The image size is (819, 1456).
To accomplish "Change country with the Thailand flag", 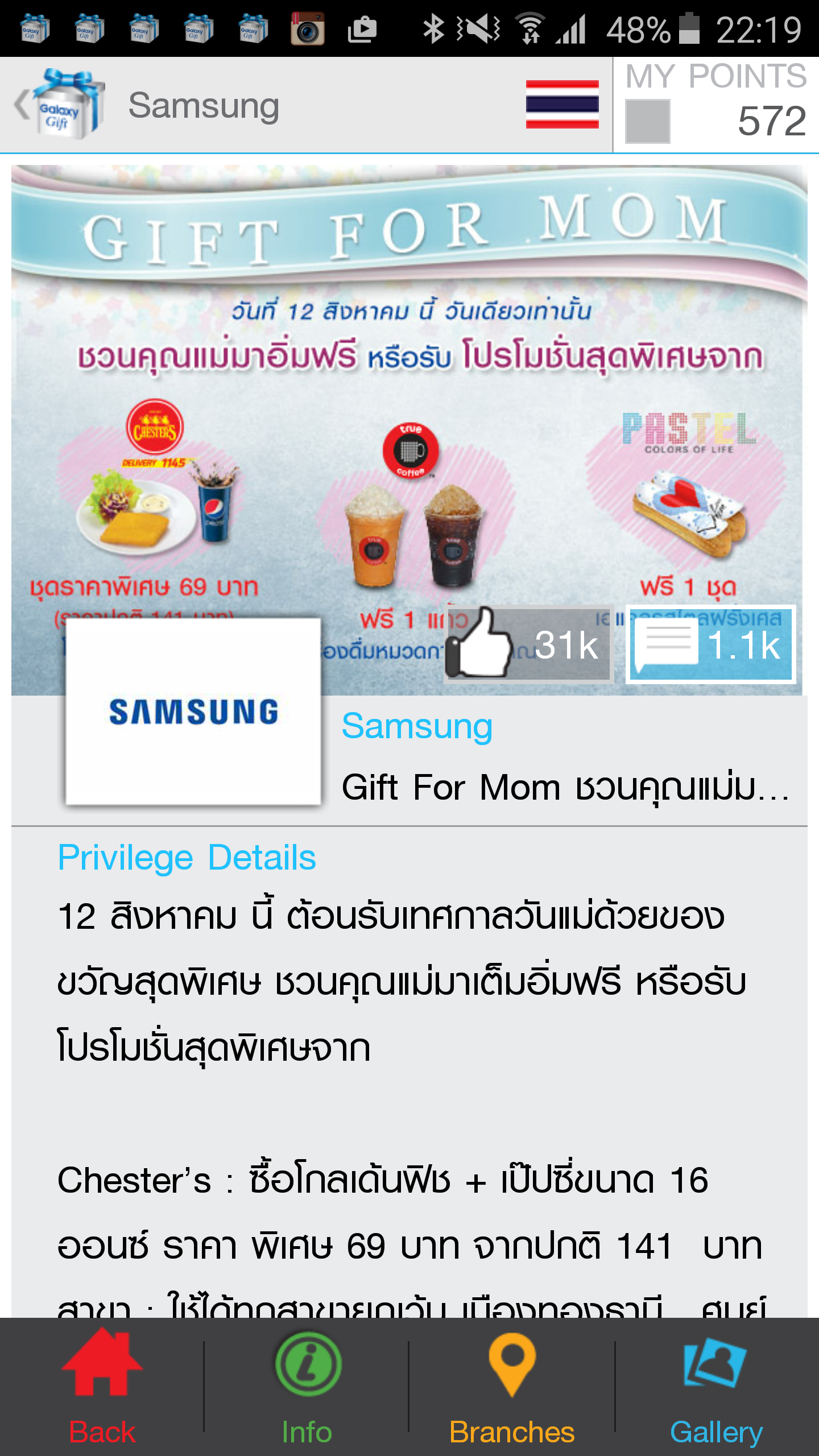I will click(562, 104).
